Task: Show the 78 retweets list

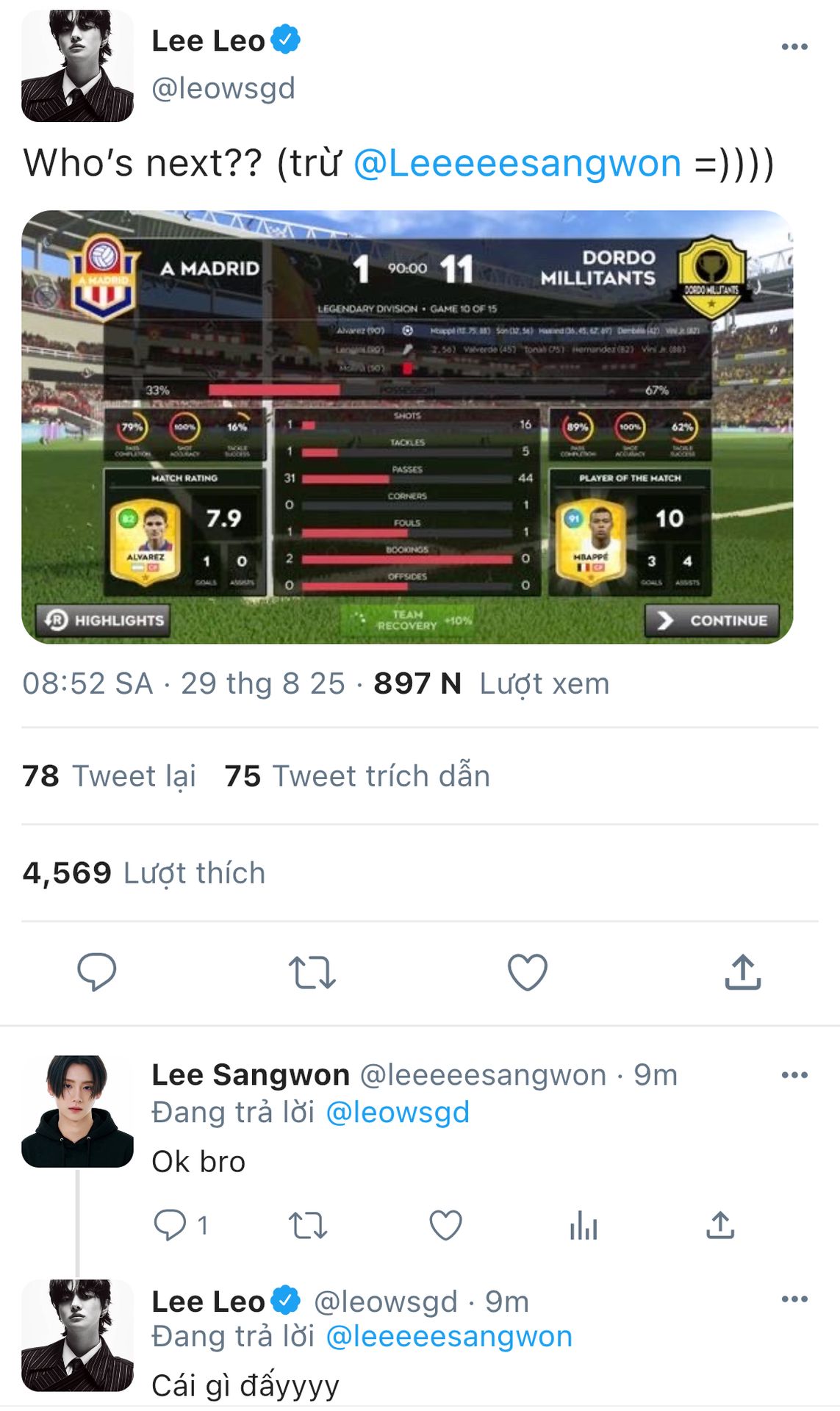Action: [109, 776]
